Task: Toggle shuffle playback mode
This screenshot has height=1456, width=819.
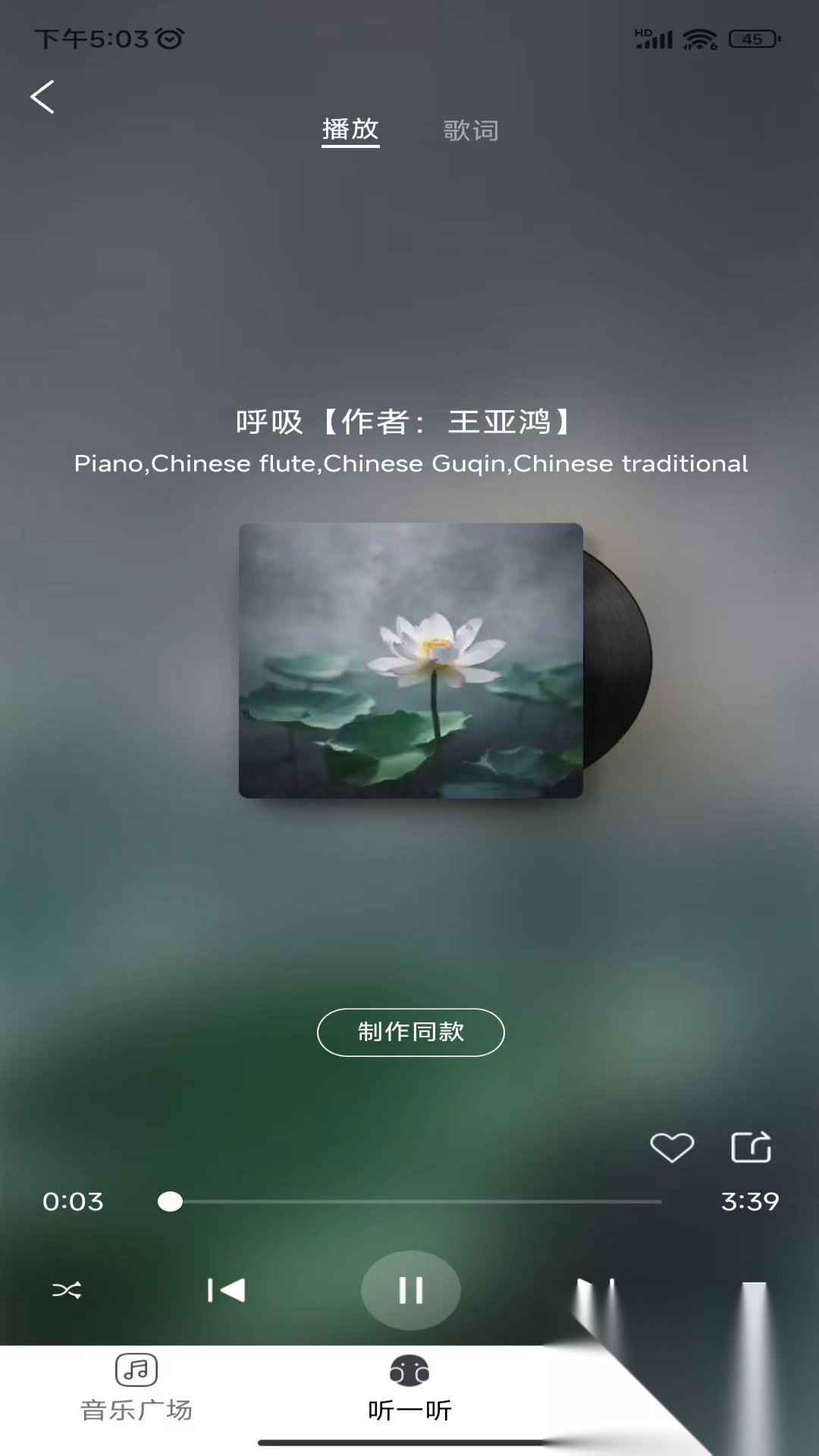Action: (67, 1290)
